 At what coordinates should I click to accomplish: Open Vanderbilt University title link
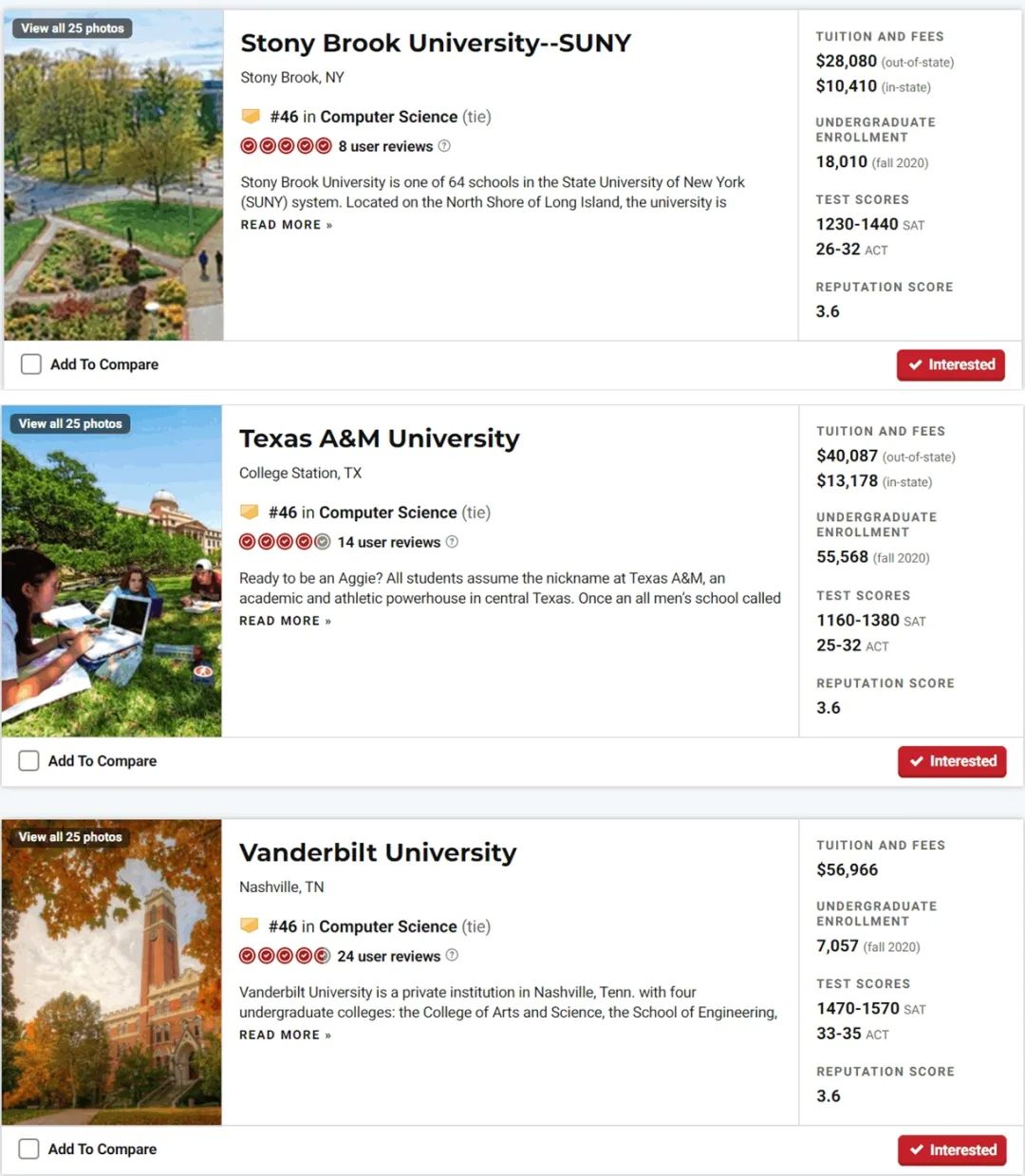pos(377,852)
